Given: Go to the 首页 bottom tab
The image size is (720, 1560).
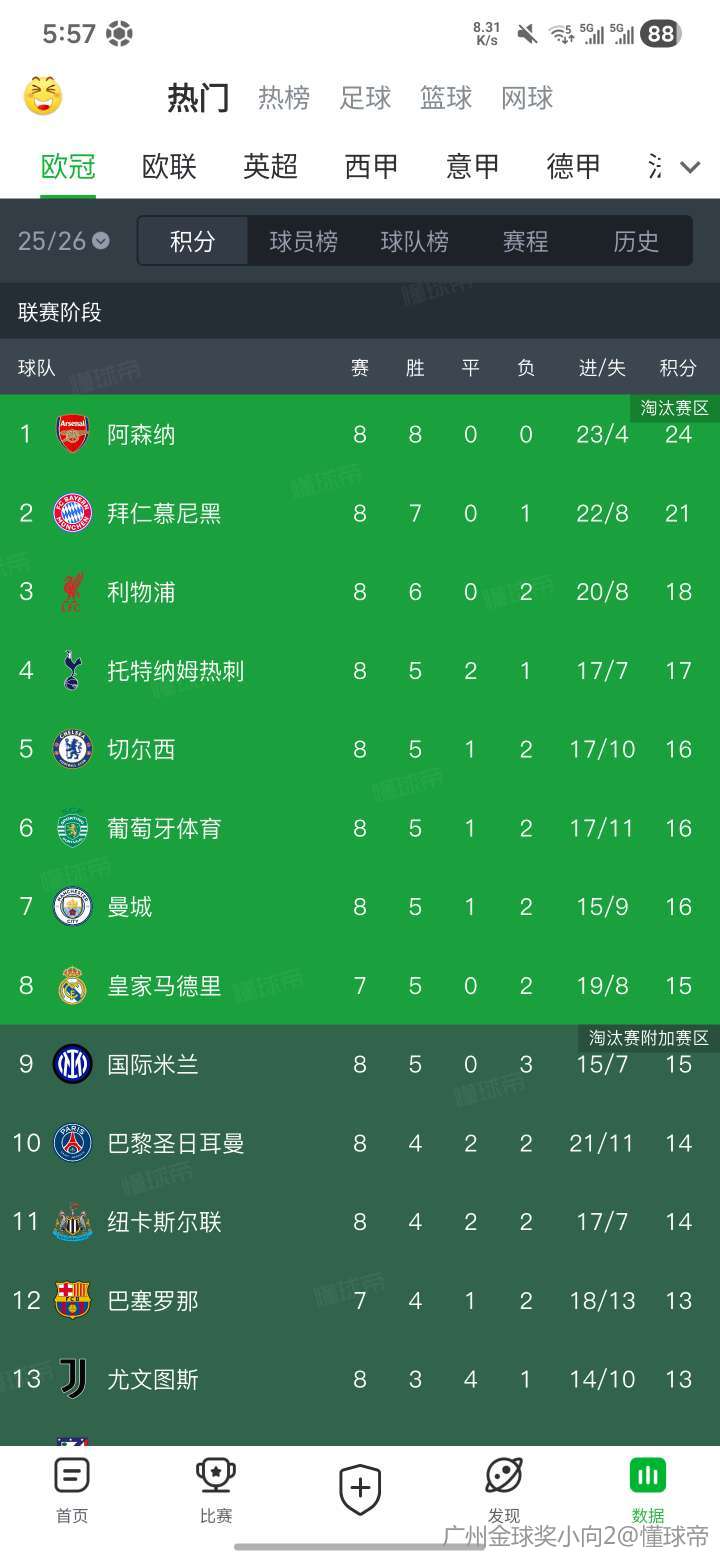Looking at the screenshot, I should 72,1490.
